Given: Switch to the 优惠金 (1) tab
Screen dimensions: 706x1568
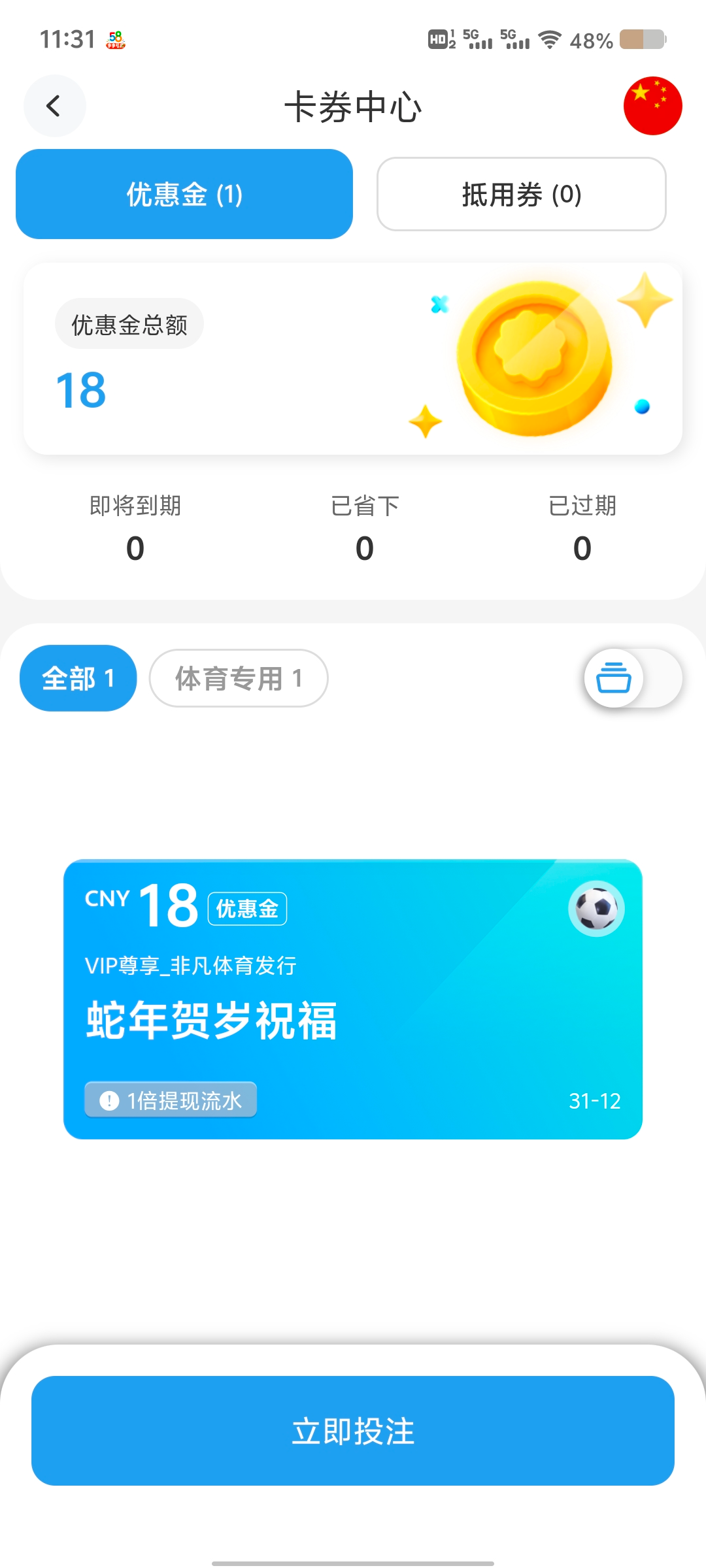Looking at the screenshot, I should pyautogui.click(x=184, y=194).
